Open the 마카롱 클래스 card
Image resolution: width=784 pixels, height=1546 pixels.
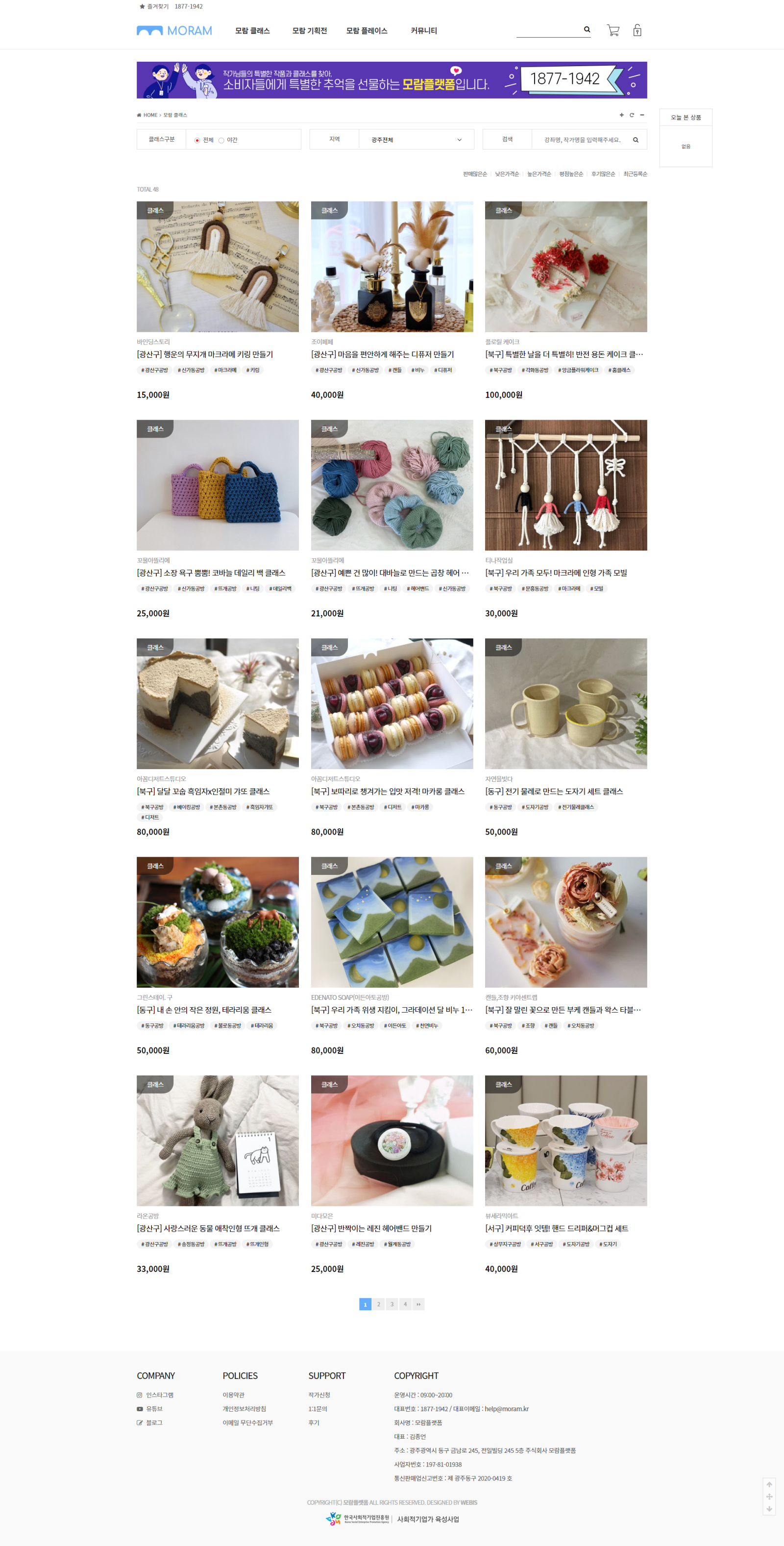(x=391, y=703)
